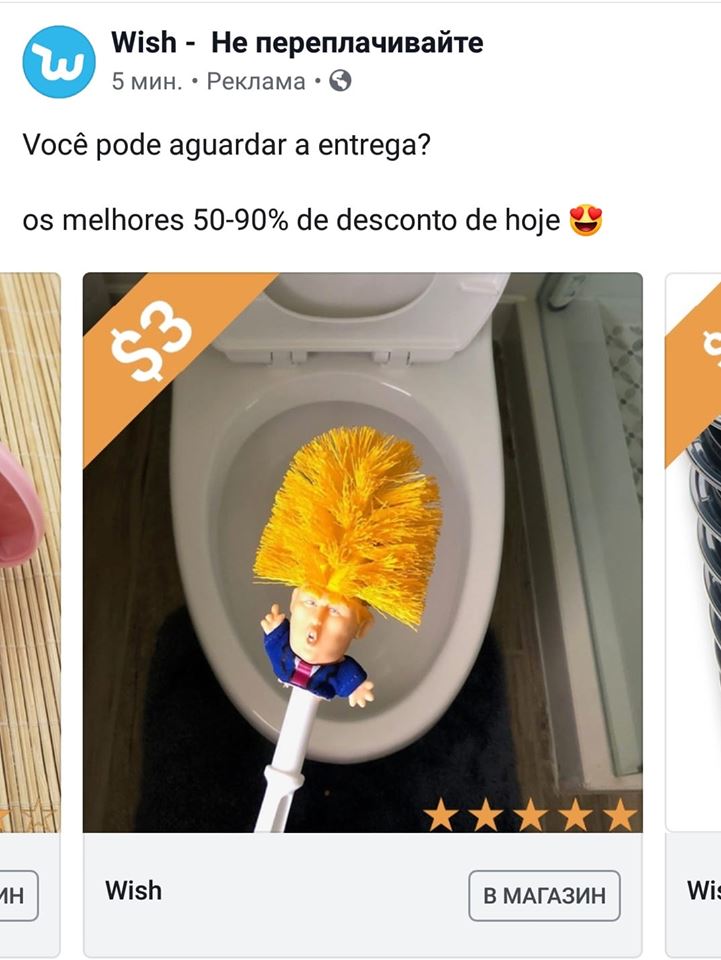Tap the 'В МАГАЗИН' shop button
Viewport: 721px width, 960px height.
pos(544,895)
